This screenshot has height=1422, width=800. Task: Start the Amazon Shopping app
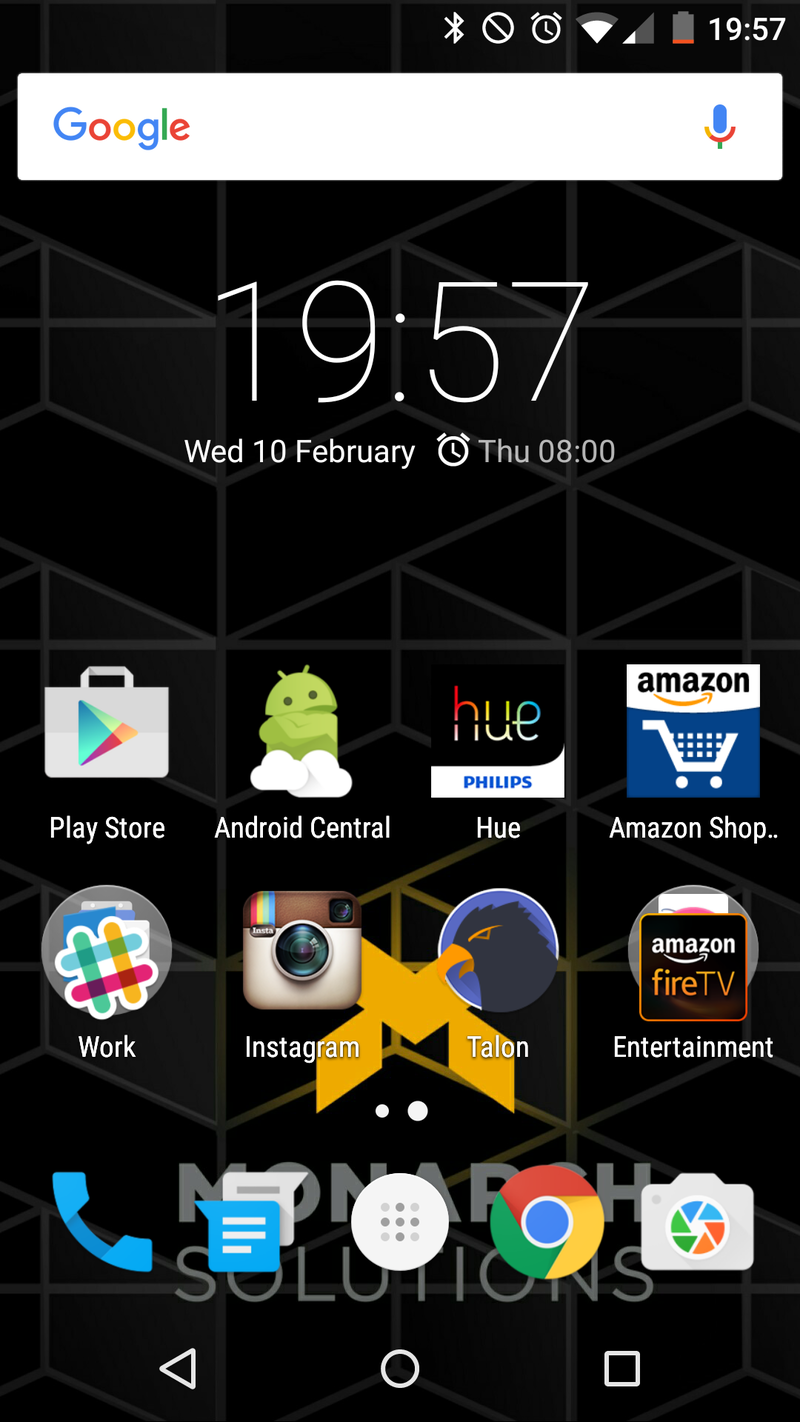[x=693, y=731]
